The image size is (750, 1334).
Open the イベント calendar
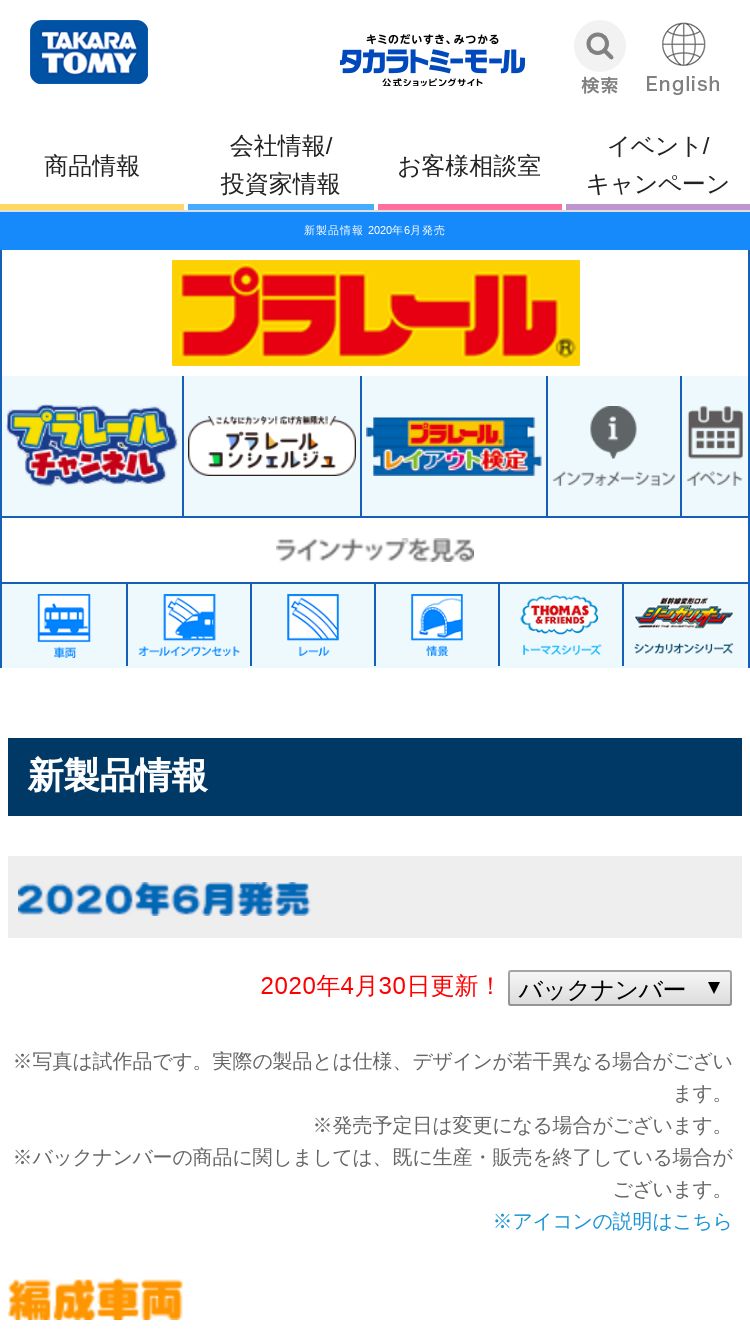click(715, 446)
